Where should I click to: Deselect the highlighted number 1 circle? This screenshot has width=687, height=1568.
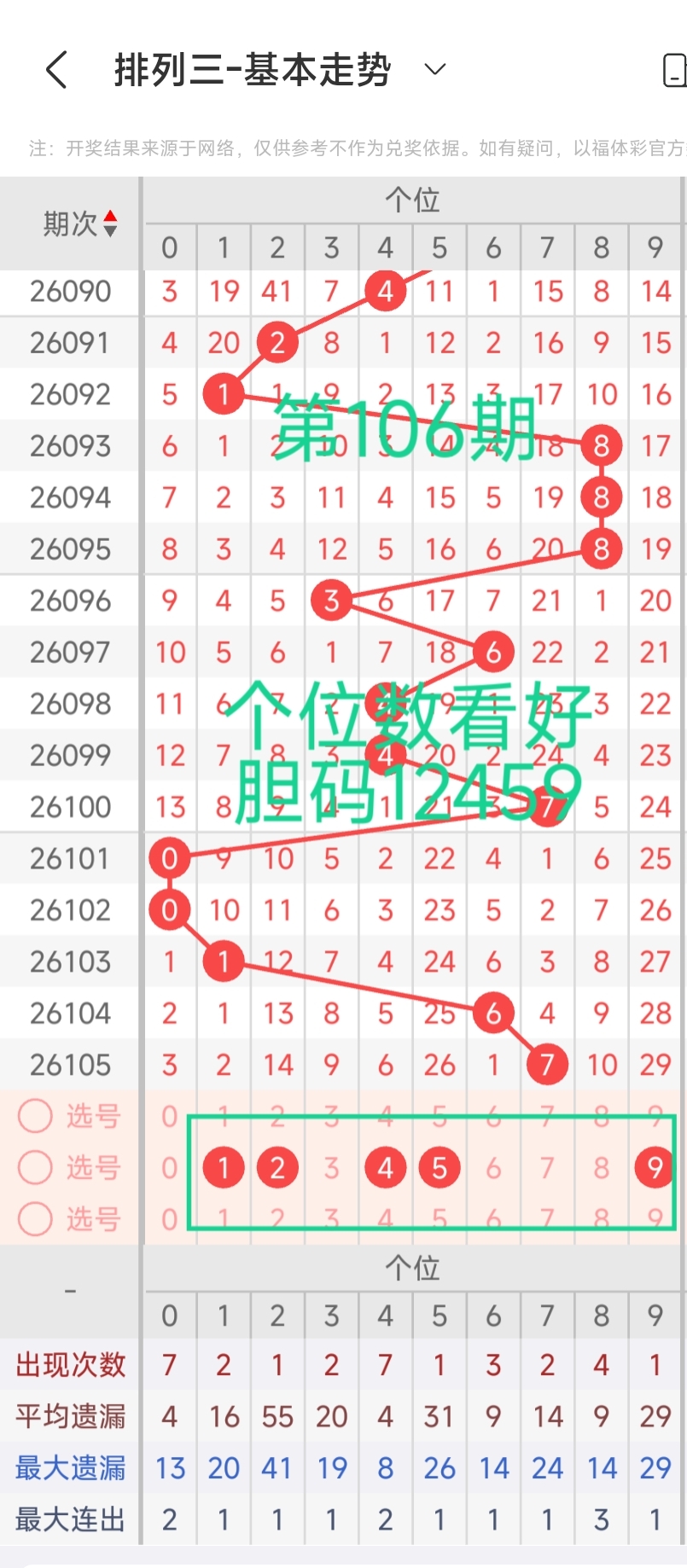[x=223, y=1167]
